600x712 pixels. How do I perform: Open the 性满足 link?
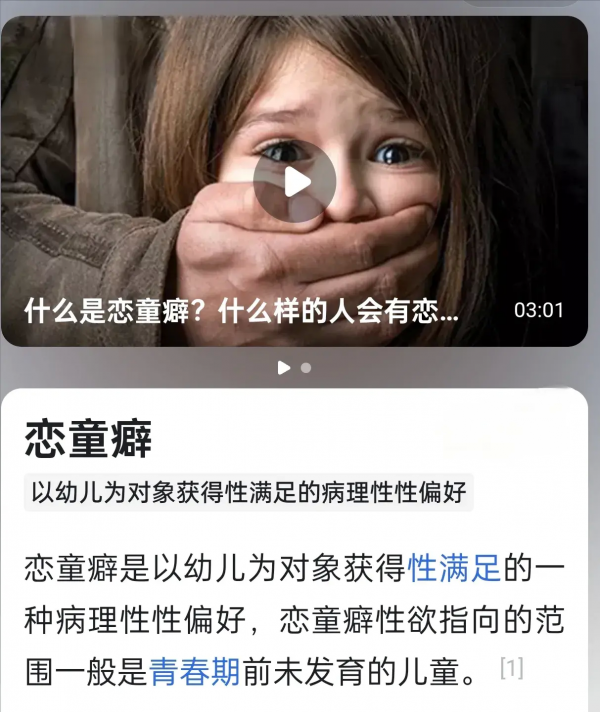click(453, 570)
